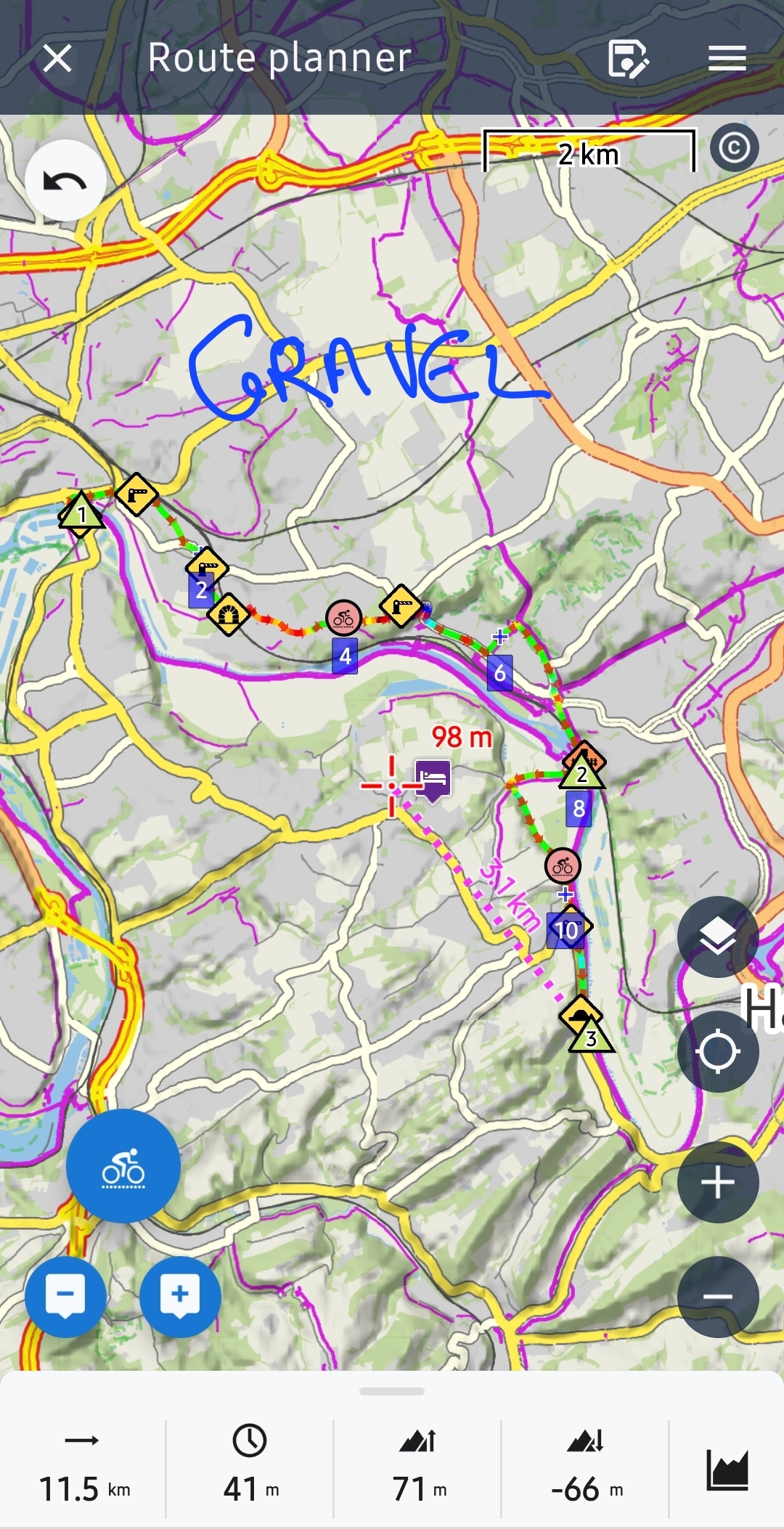784x1529 pixels.
Task: Change the cycling routing profile
Action: [x=123, y=1166]
